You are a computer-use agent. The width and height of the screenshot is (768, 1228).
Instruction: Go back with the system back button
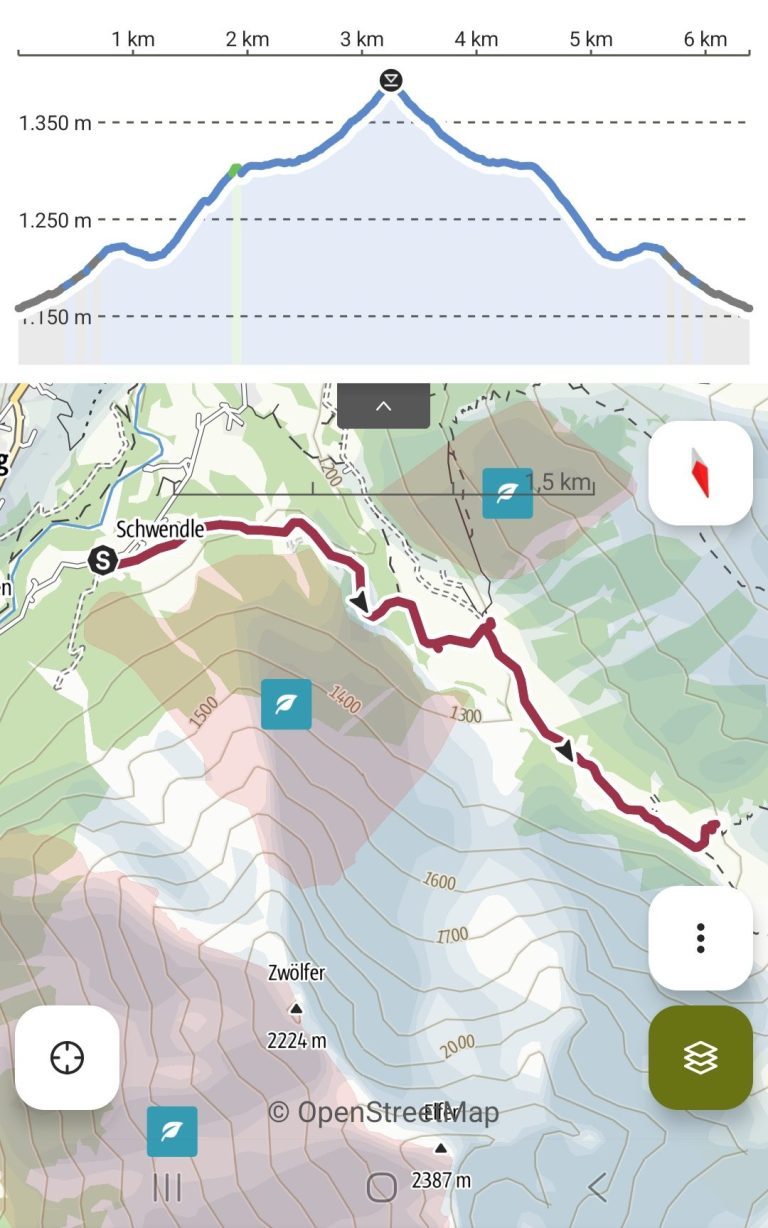tap(597, 1188)
